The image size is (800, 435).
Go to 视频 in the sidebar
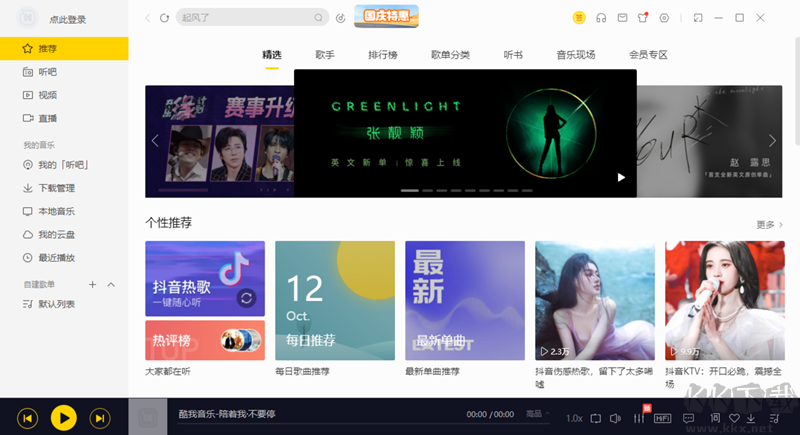coord(48,95)
